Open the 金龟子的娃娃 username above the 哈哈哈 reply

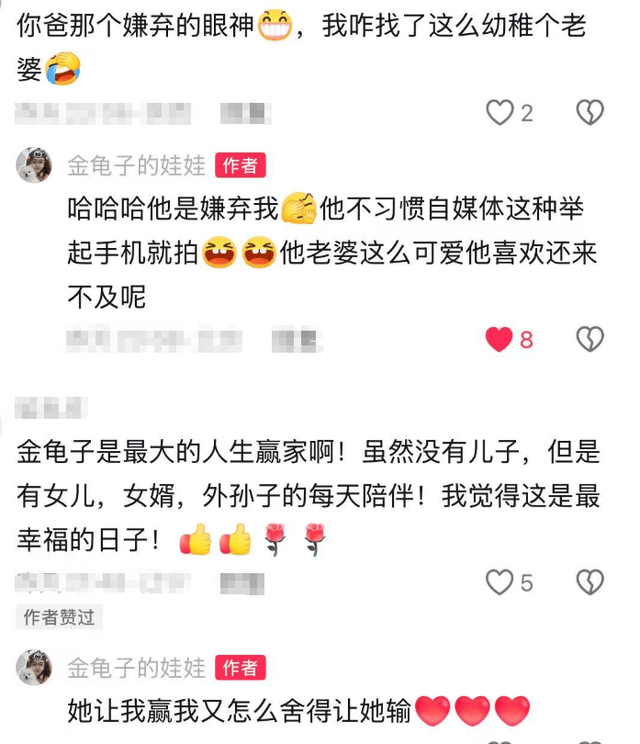(136, 165)
